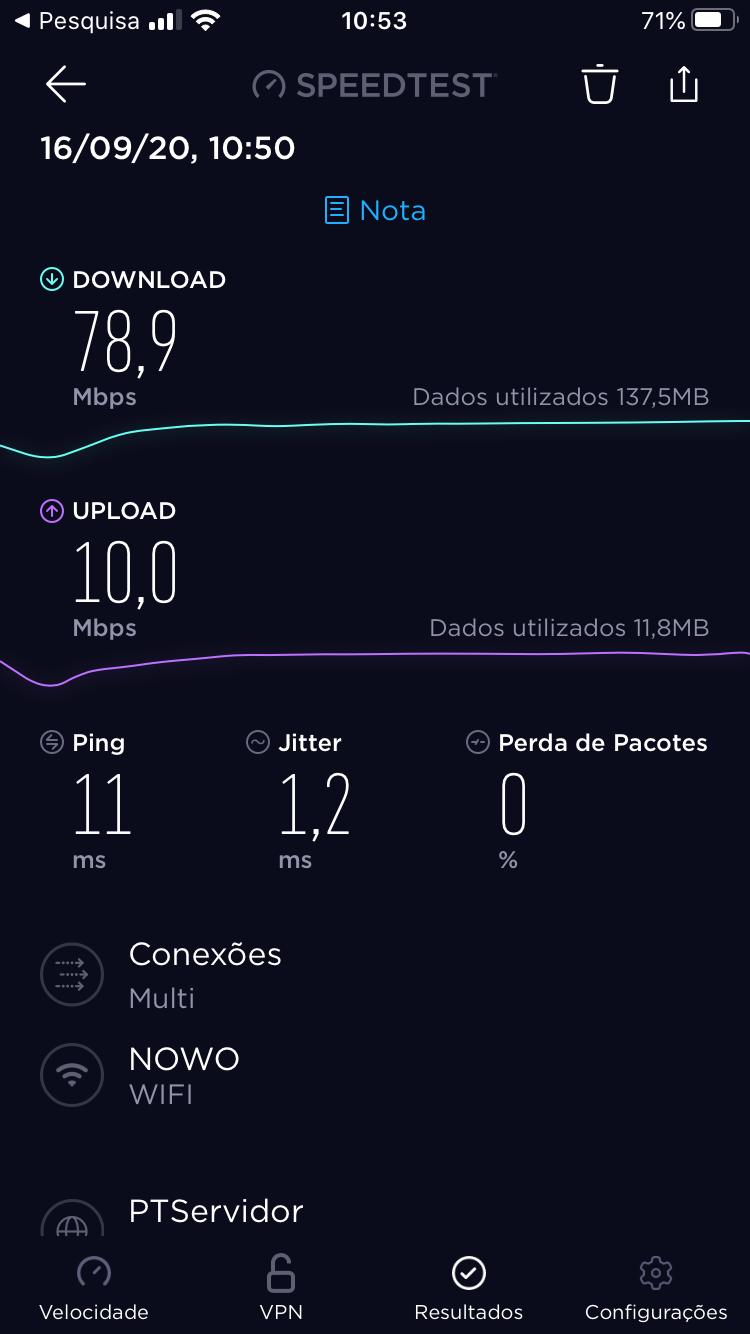
Task: Go back using the arrow icon
Action: click(x=66, y=85)
